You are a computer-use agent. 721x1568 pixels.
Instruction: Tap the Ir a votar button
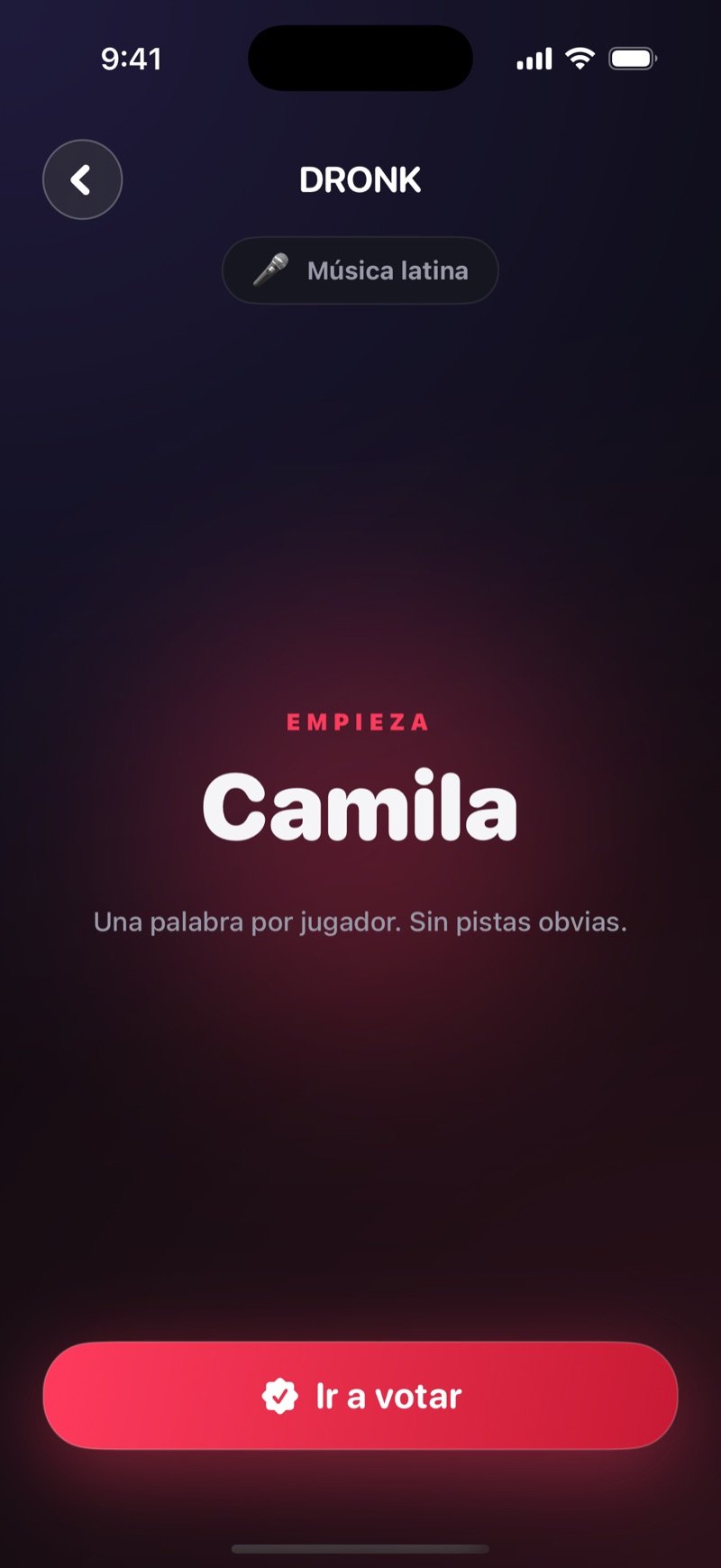tap(360, 1395)
